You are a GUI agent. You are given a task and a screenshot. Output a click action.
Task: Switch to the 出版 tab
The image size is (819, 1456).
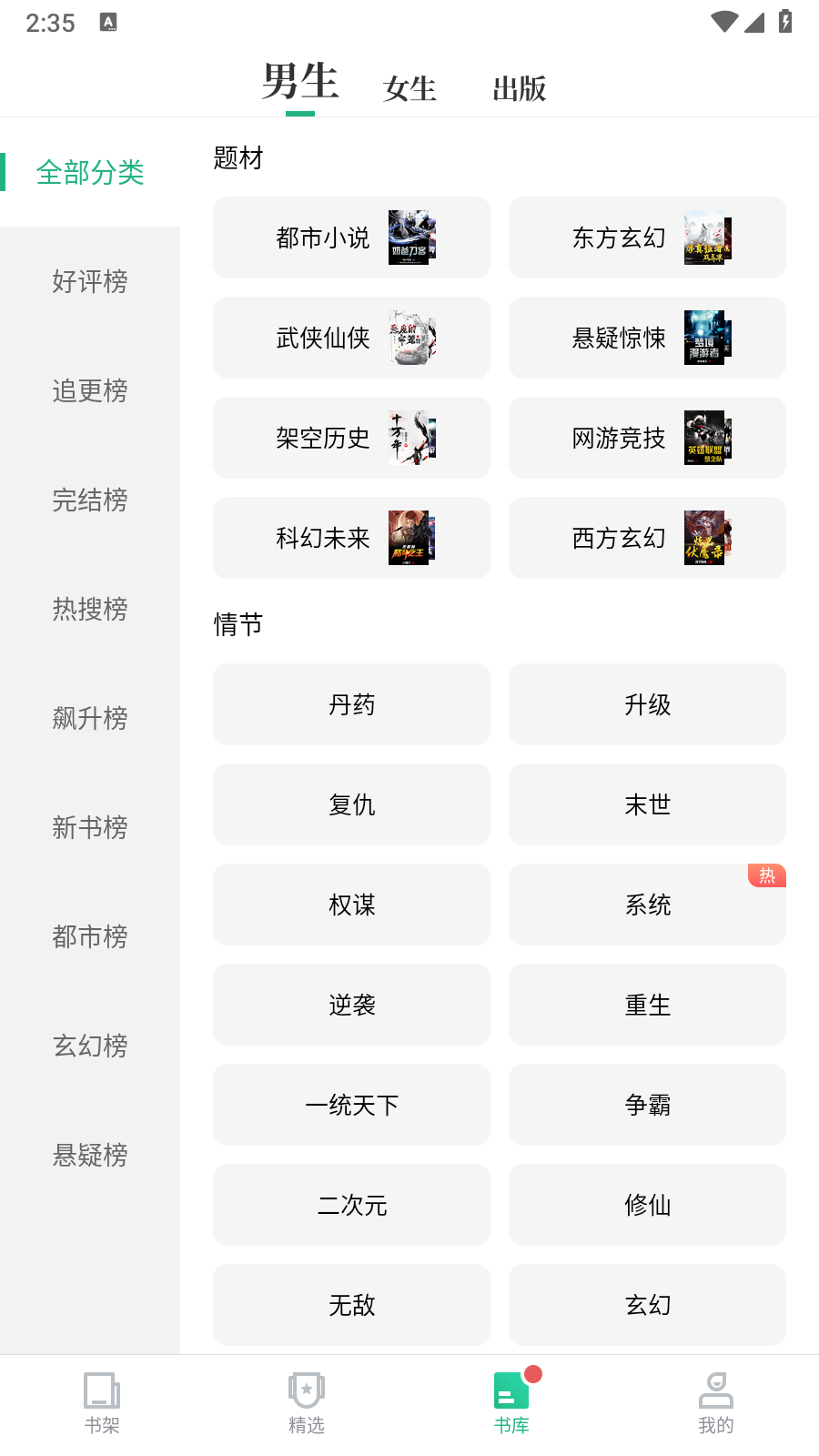pos(519,88)
